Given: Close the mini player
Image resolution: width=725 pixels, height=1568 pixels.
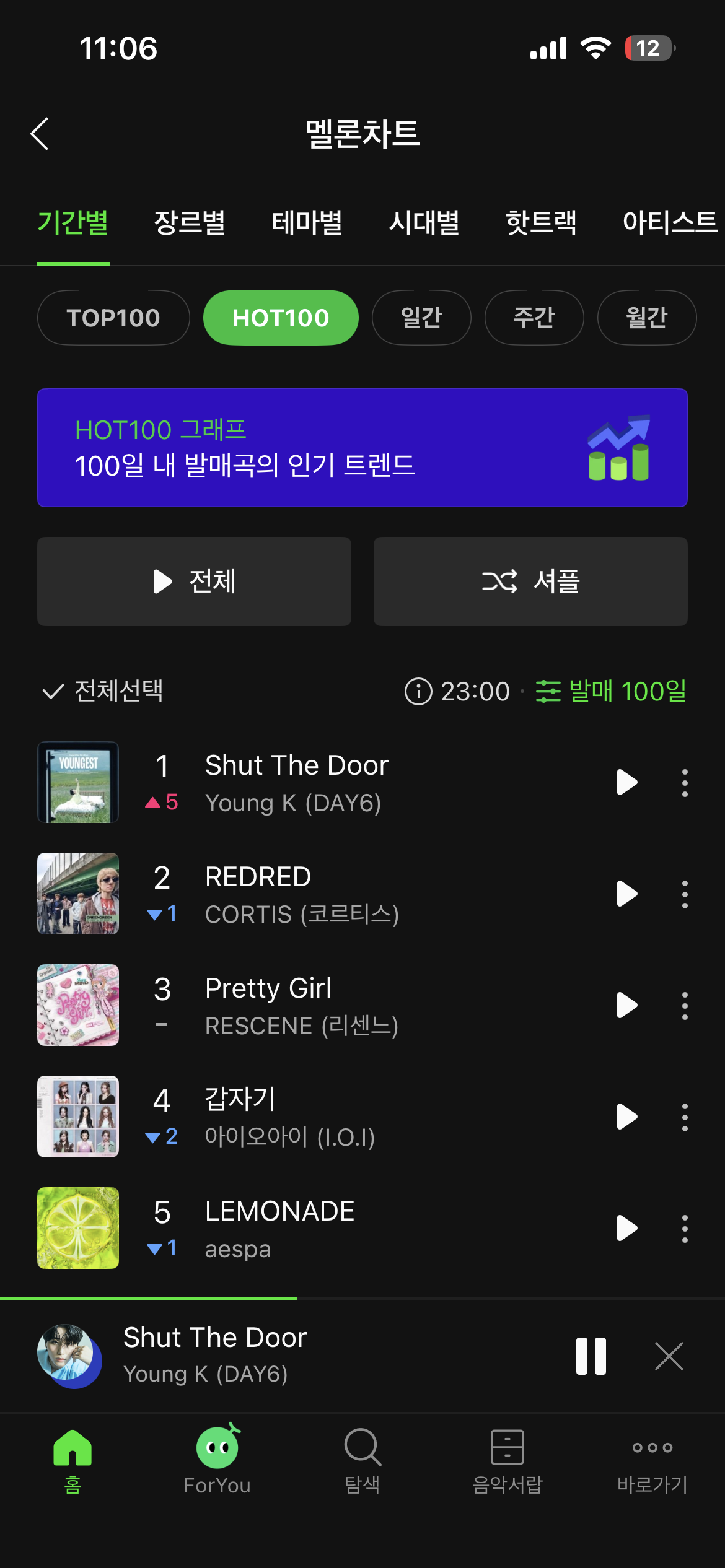Looking at the screenshot, I should coord(669,1356).
